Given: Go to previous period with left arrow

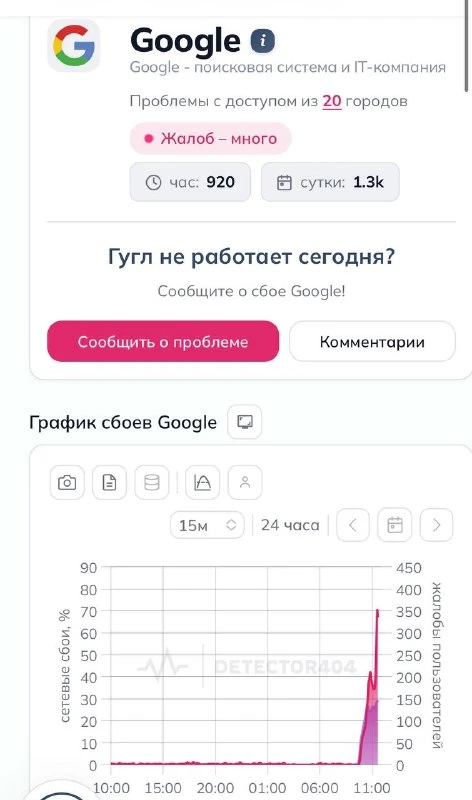Looking at the screenshot, I should tap(353, 525).
